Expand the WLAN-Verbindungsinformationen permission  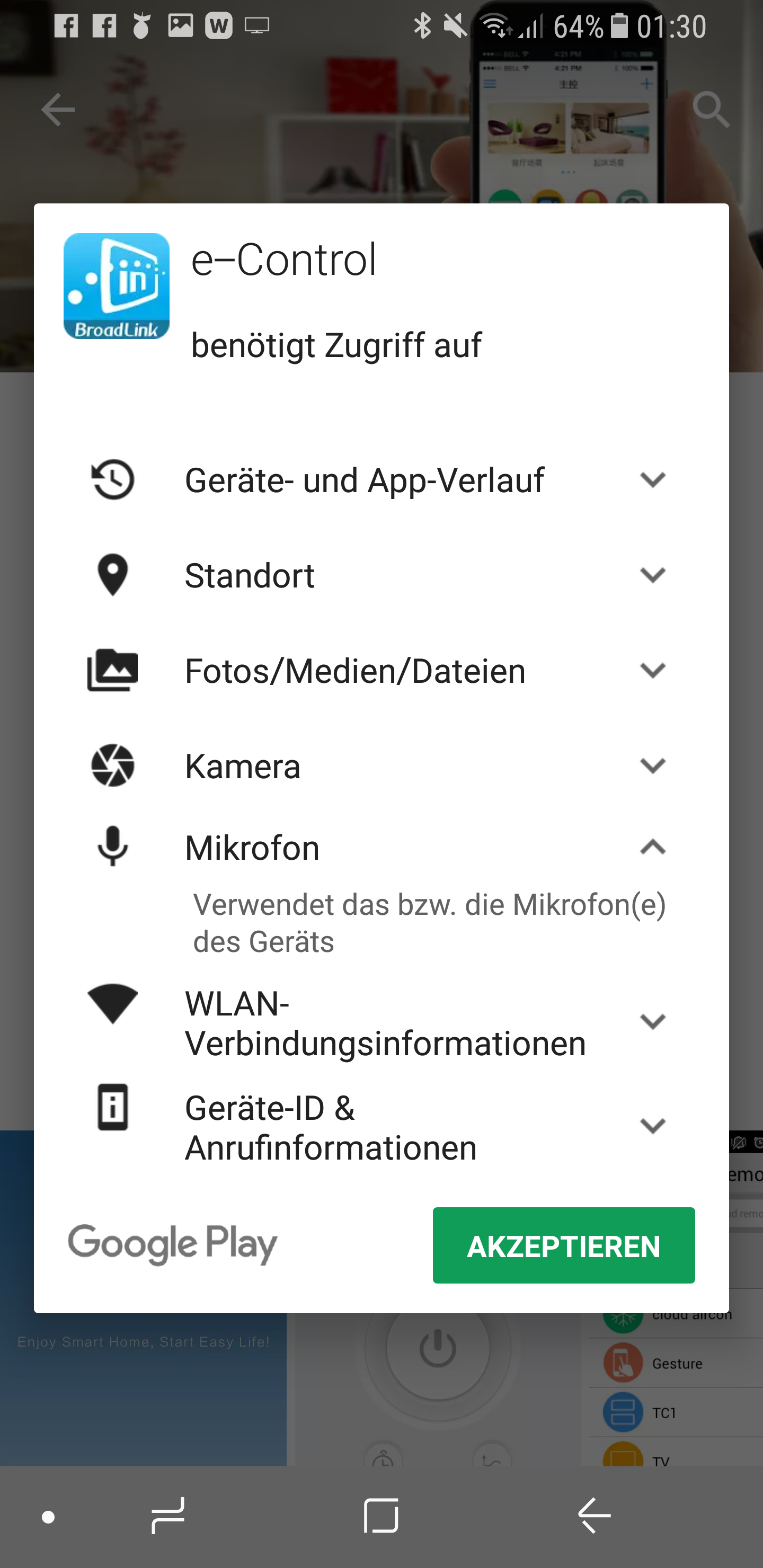(652, 1022)
